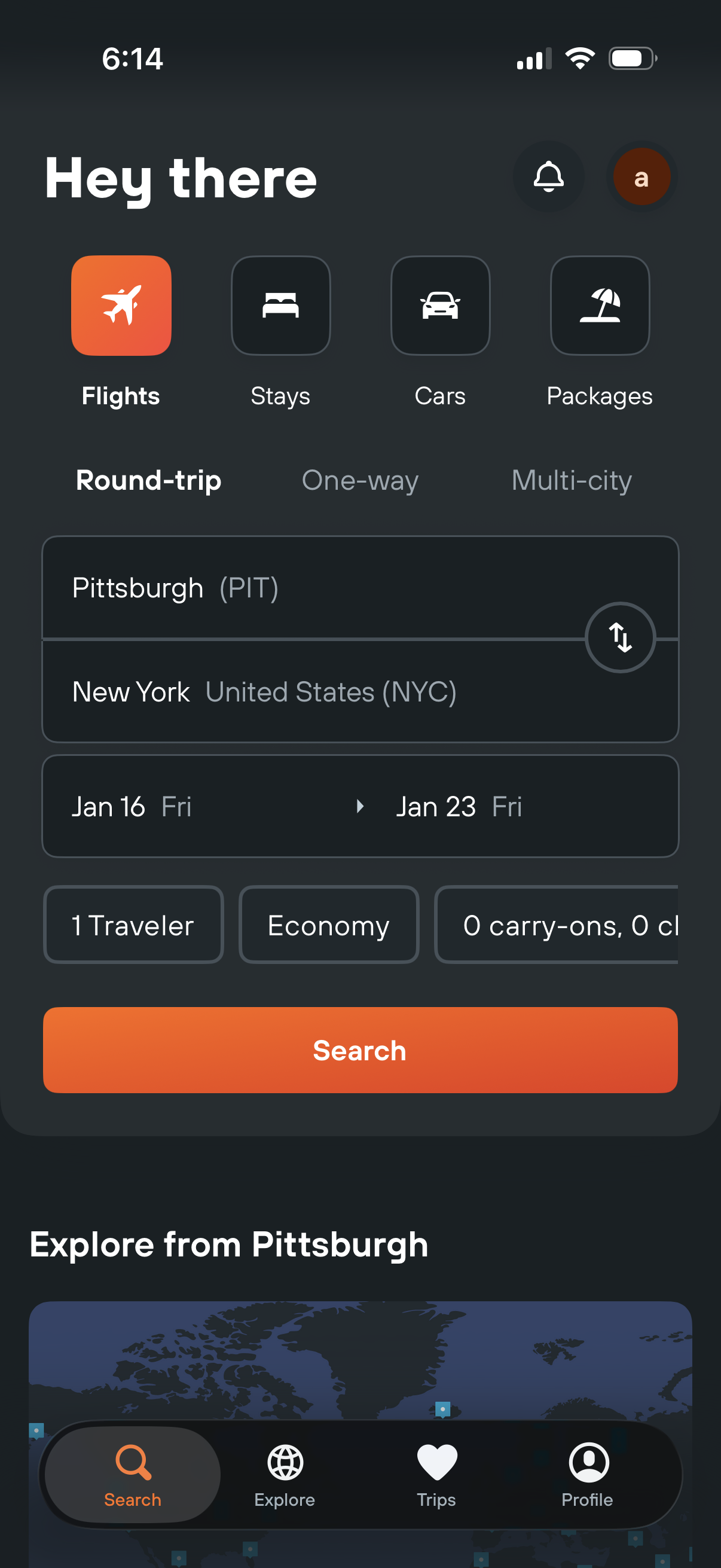The width and height of the screenshot is (721, 1568).
Task: Change cabin class from Economy
Action: pyautogui.click(x=328, y=925)
